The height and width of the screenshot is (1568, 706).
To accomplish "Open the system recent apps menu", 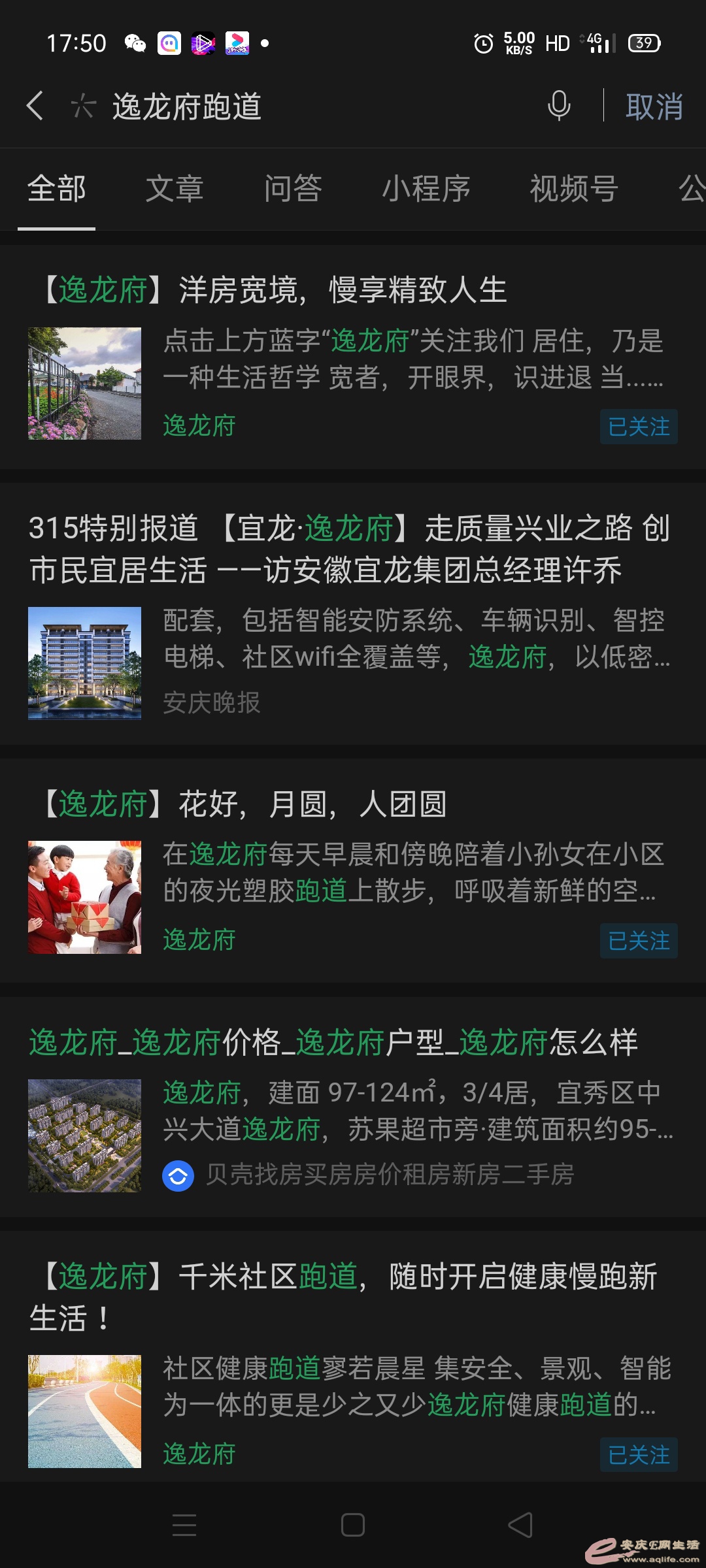I will tap(184, 1526).
